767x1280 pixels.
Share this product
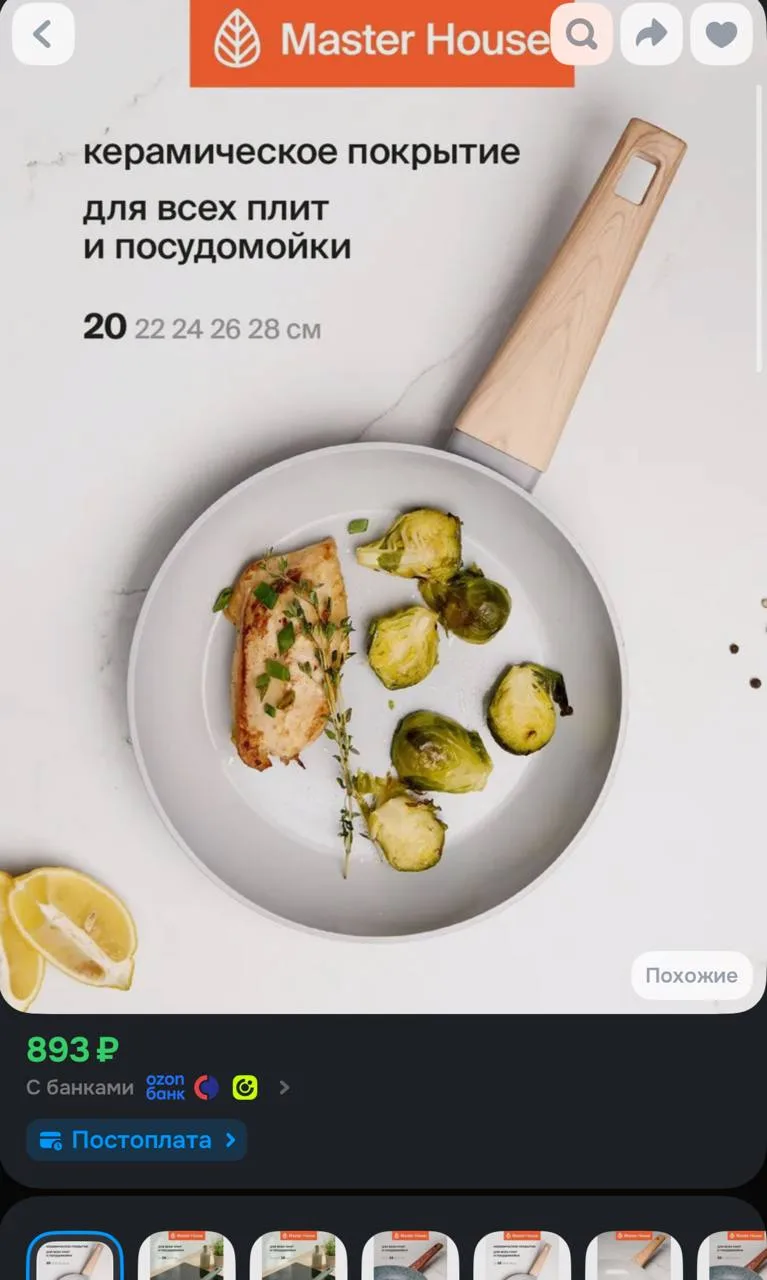tap(651, 35)
